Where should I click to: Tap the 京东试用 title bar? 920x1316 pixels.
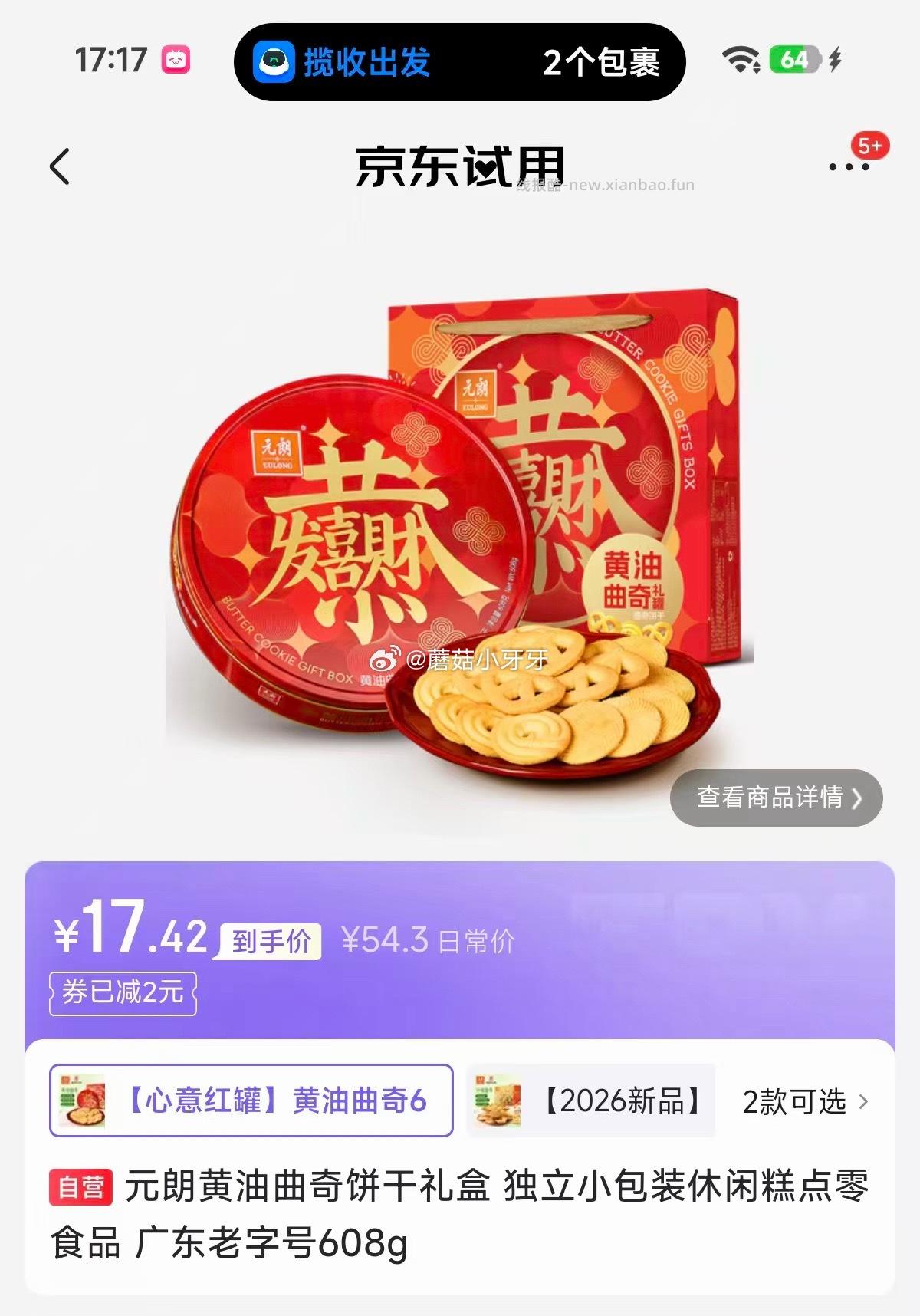tap(460, 163)
